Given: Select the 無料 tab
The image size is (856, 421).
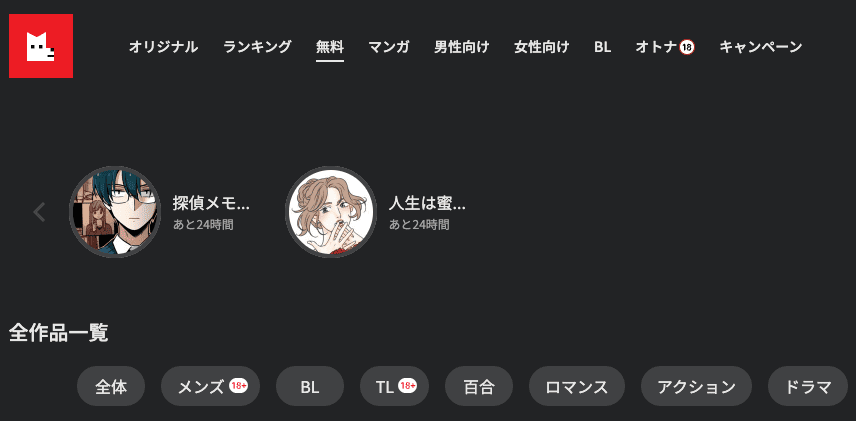Looking at the screenshot, I should pyautogui.click(x=330, y=47).
